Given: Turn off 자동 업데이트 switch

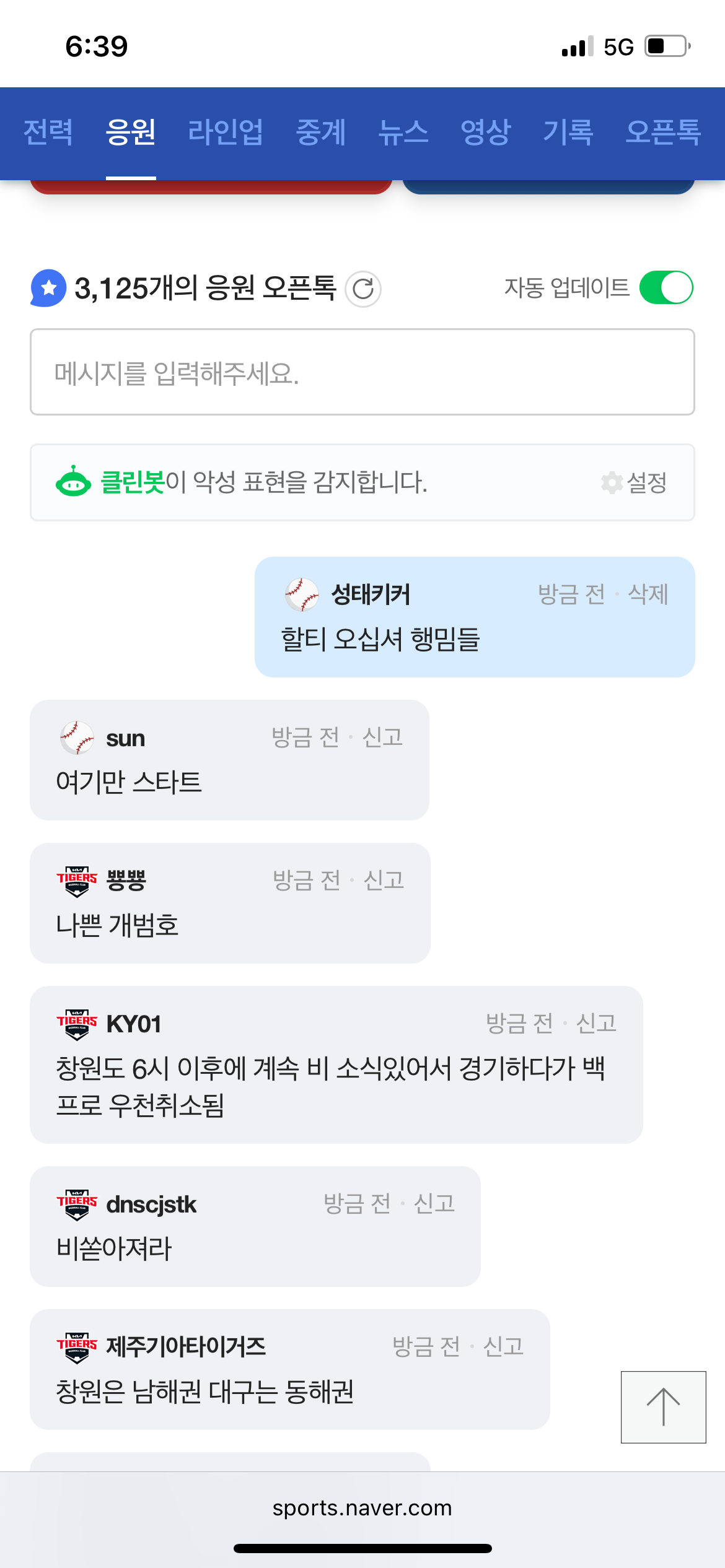Looking at the screenshot, I should [666, 288].
